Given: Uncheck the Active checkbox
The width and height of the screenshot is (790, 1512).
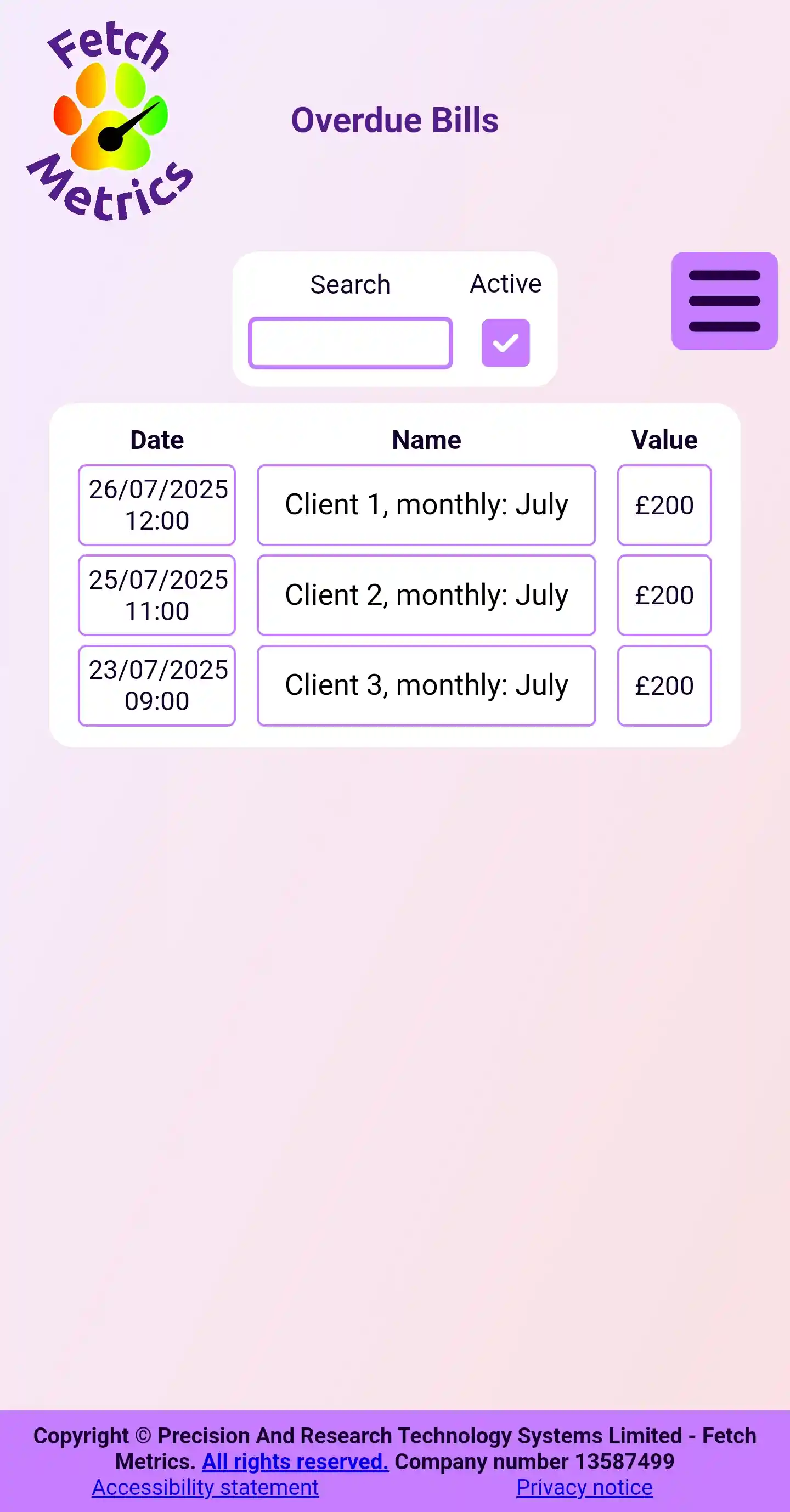Looking at the screenshot, I should coord(505,344).
